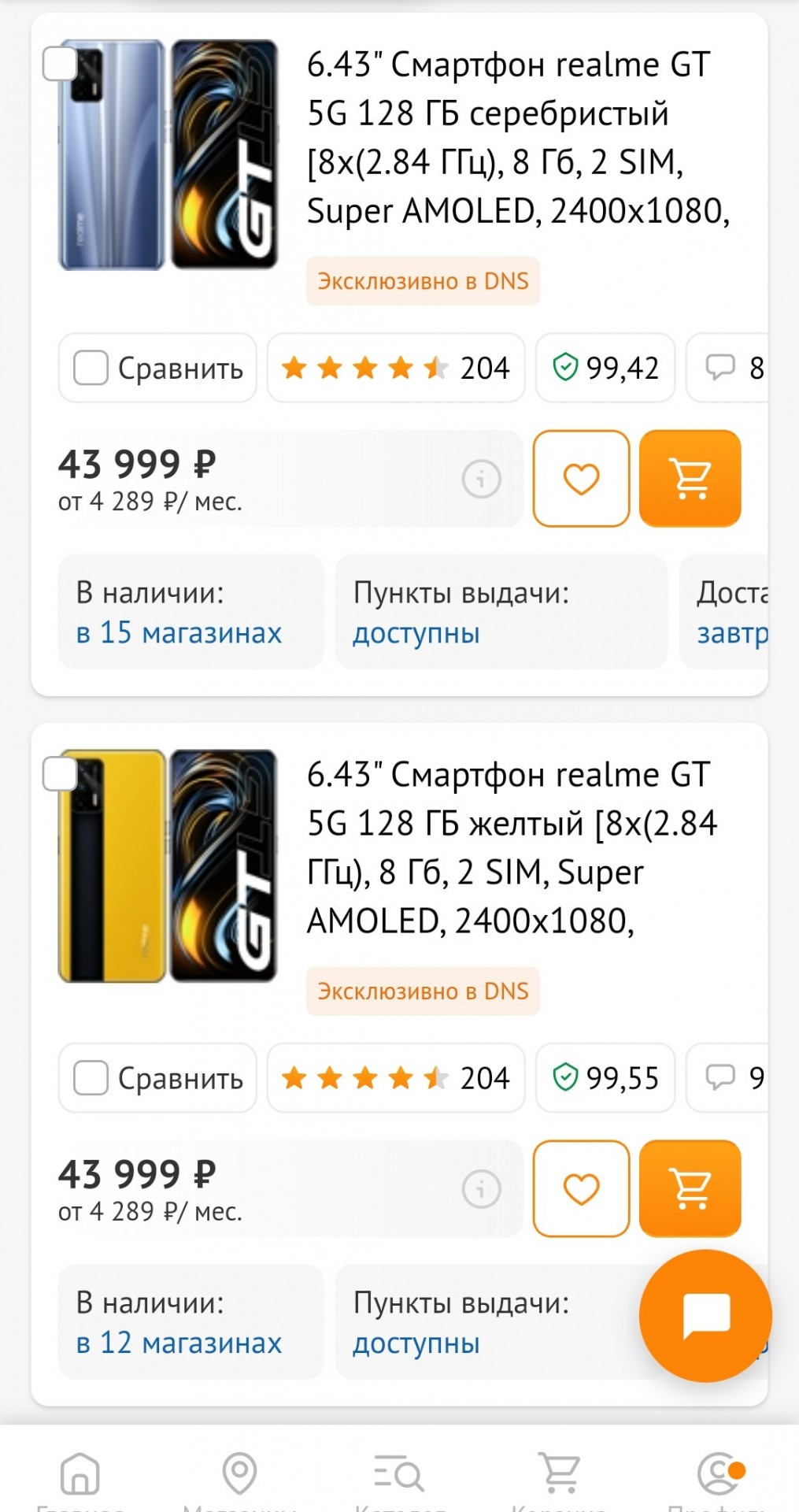Add the silver realme GT to the cart

tap(690, 478)
